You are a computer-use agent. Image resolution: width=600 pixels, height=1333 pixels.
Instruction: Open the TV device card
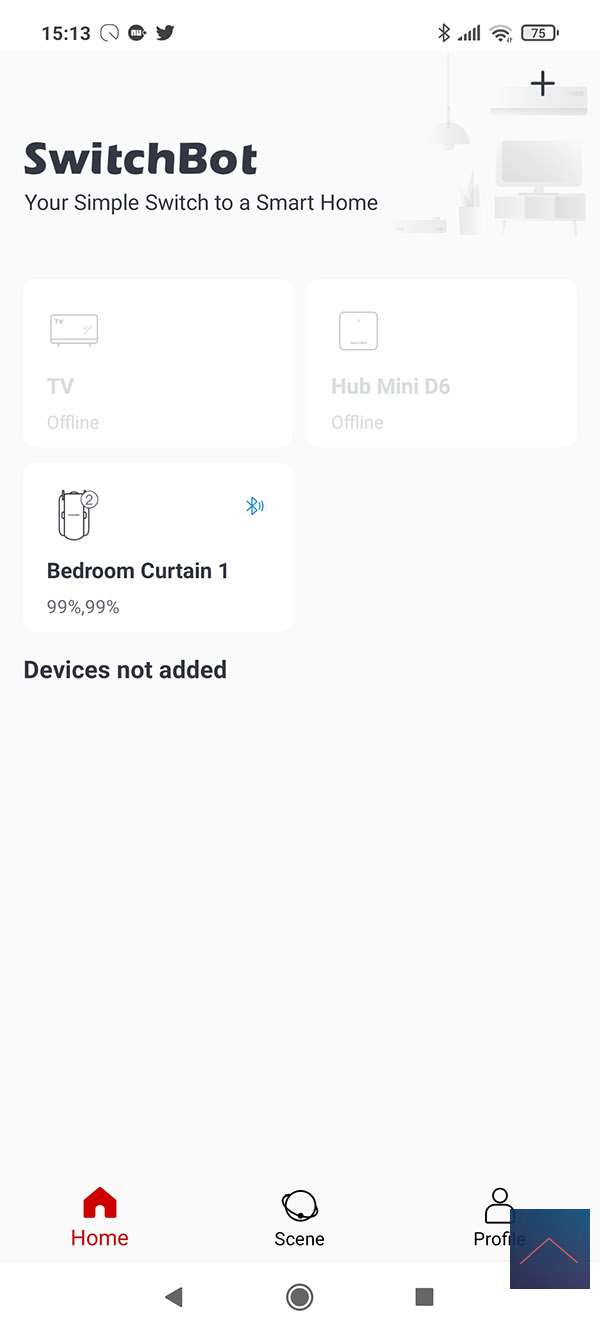158,363
